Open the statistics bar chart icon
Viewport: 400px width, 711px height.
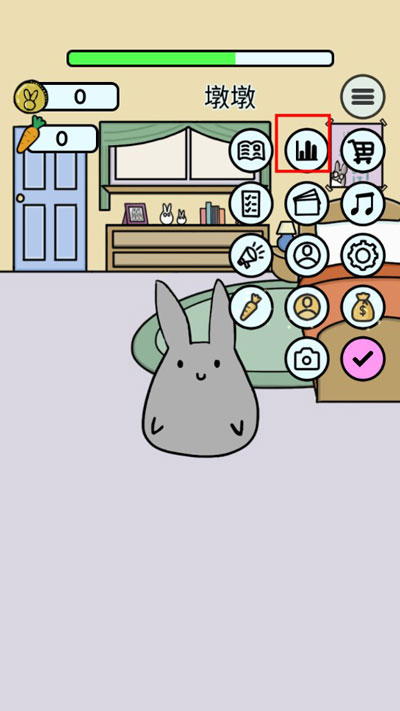click(x=307, y=150)
